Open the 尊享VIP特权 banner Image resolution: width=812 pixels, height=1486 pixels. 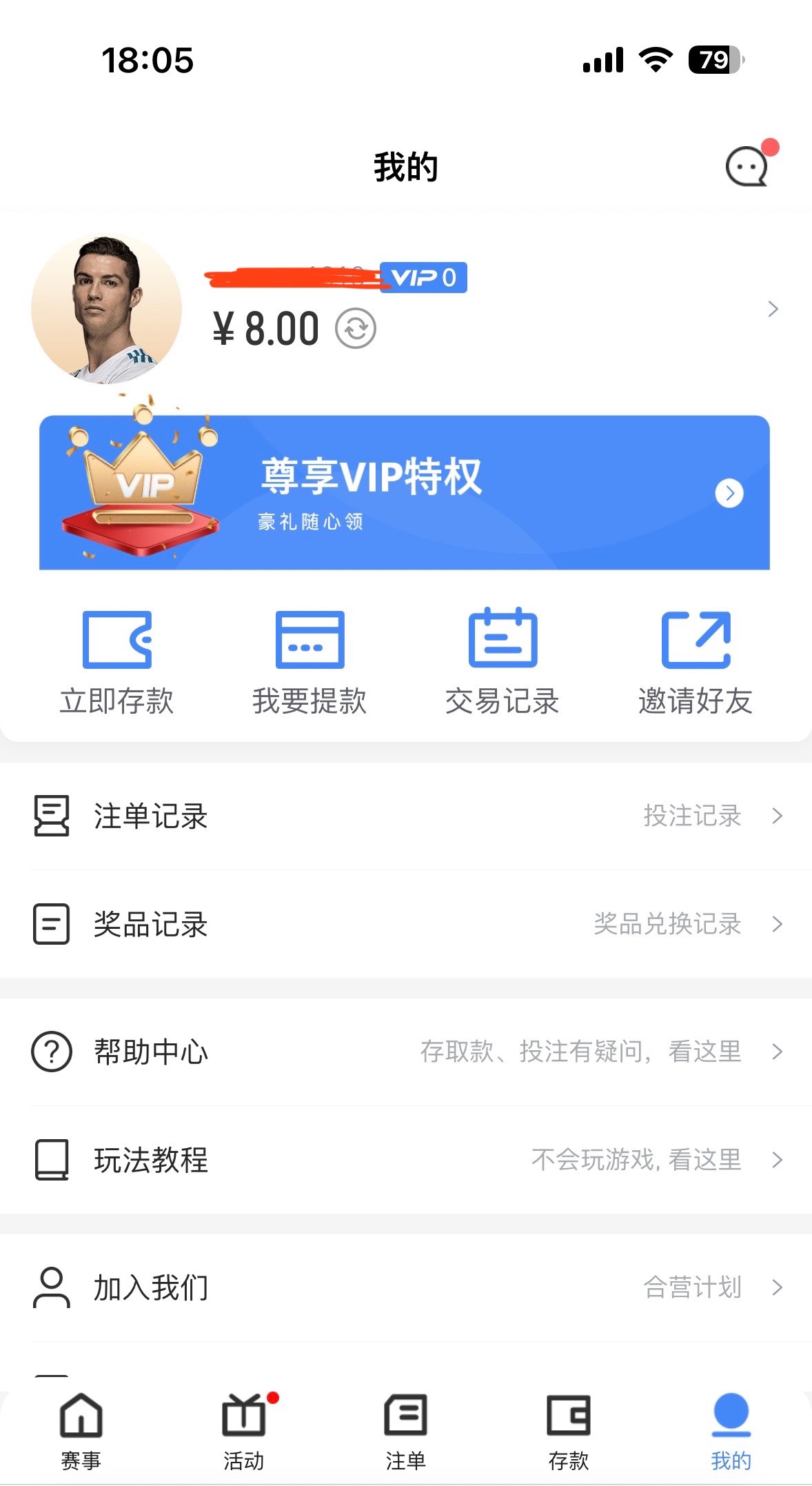tap(405, 492)
